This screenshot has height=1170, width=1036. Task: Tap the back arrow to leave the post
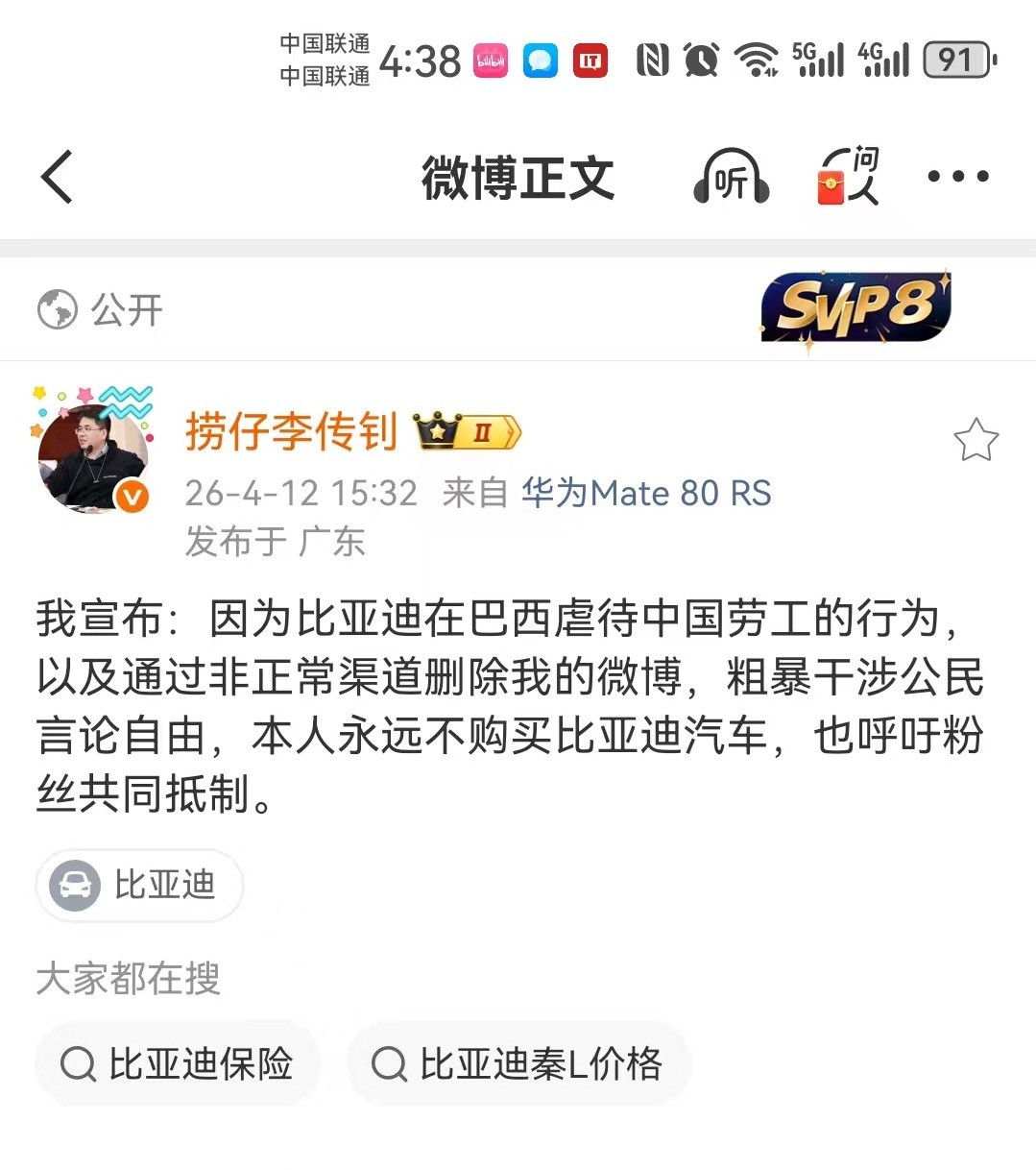[56, 178]
